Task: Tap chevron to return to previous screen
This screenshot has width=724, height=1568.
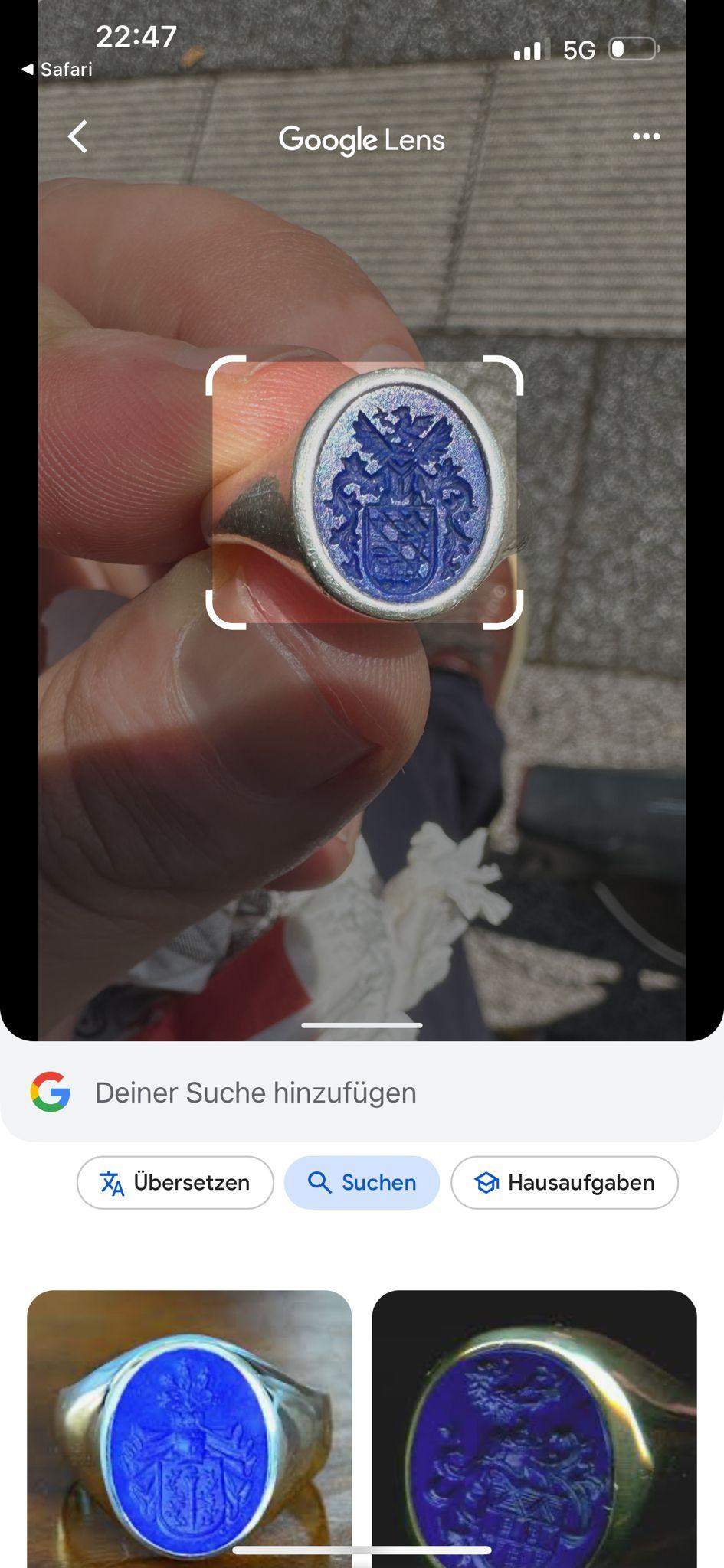Action: [76, 136]
